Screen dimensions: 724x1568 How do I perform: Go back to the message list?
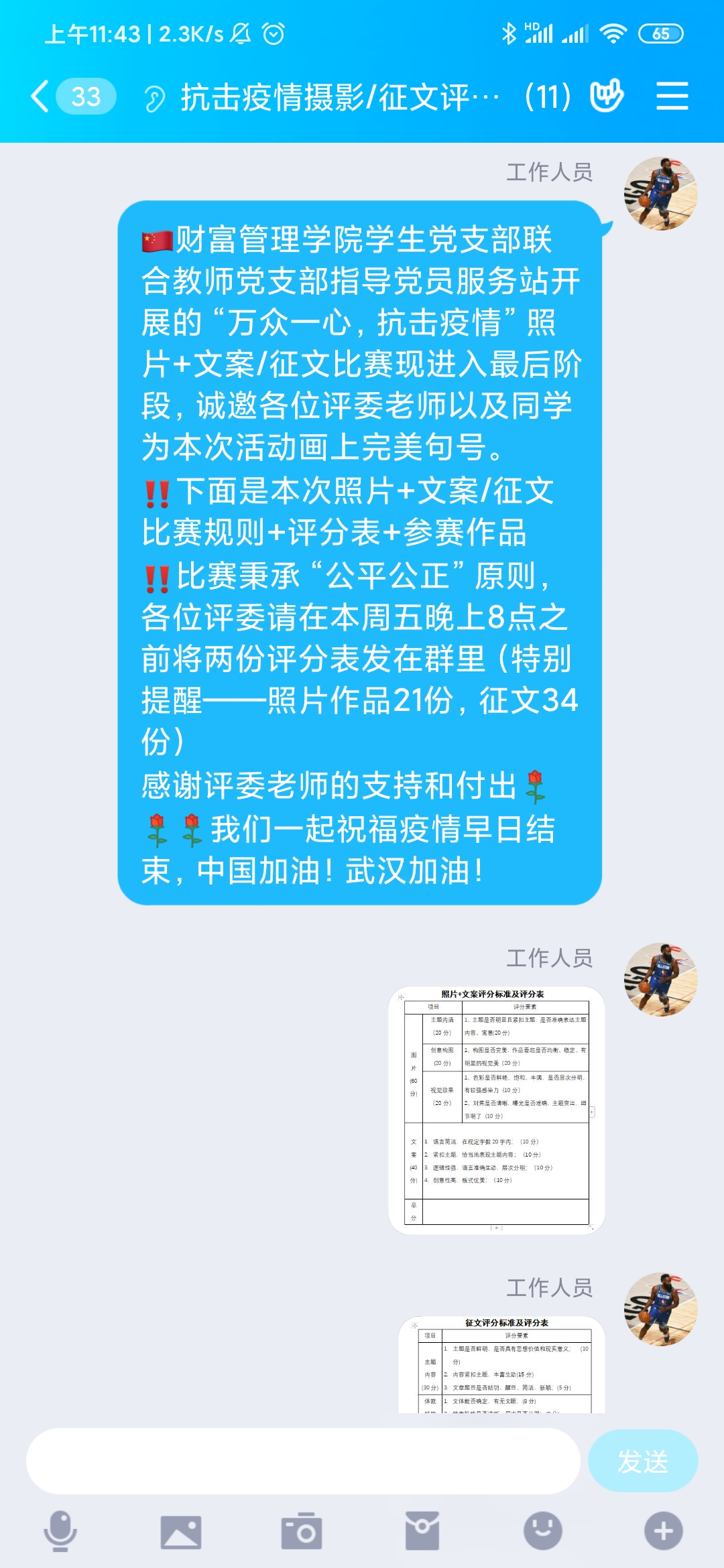pyautogui.click(x=40, y=96)
